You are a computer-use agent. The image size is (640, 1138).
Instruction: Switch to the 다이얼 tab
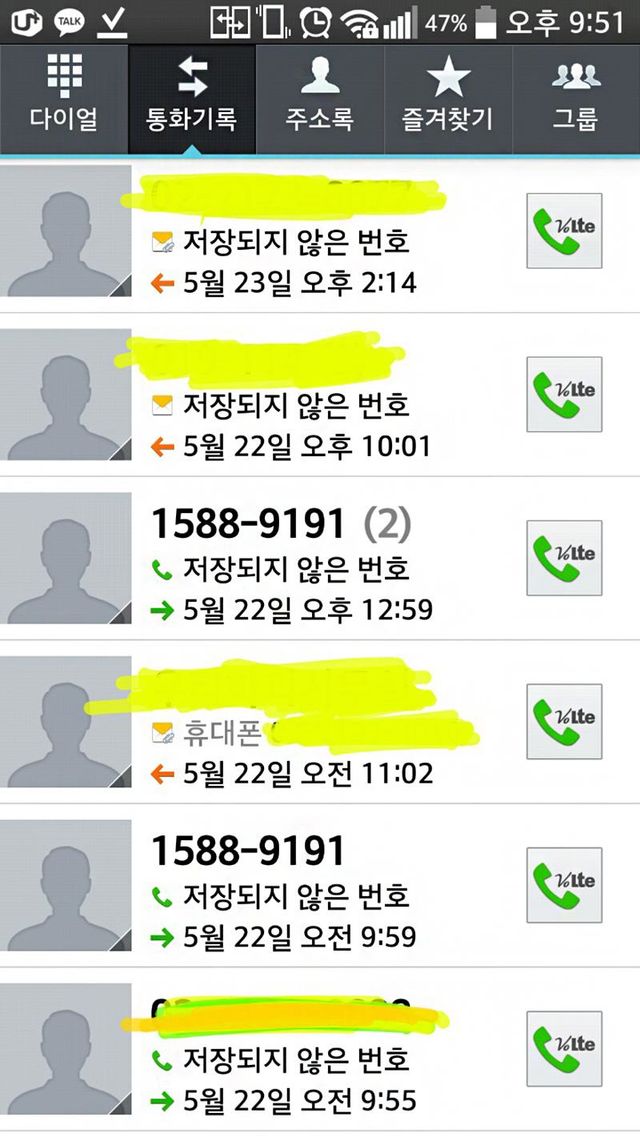[64, 96]
